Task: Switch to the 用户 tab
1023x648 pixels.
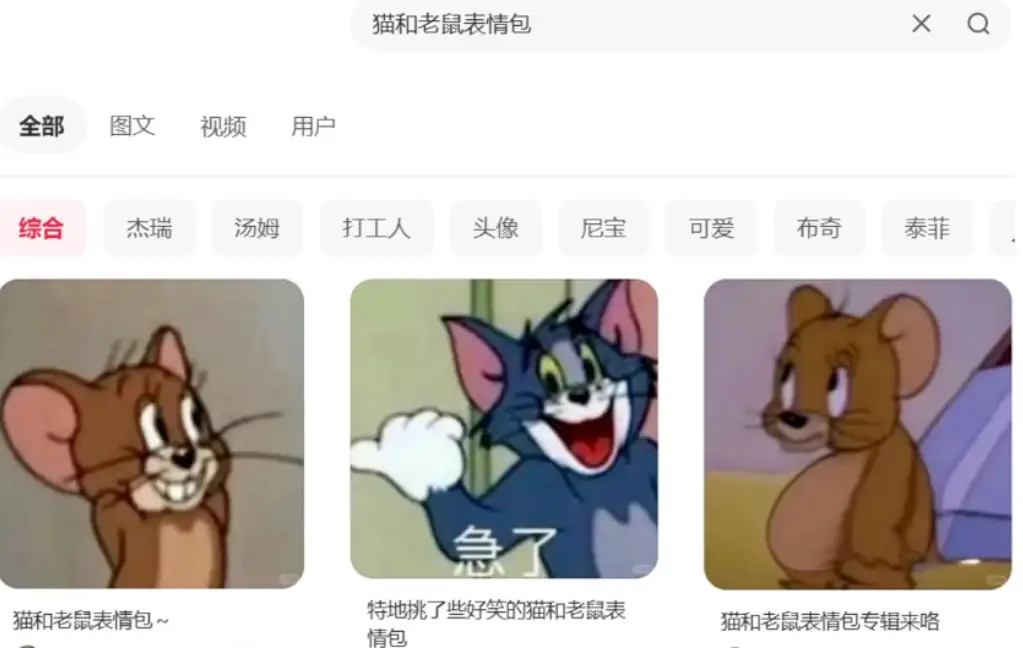Action: click(x=313, y=126)
